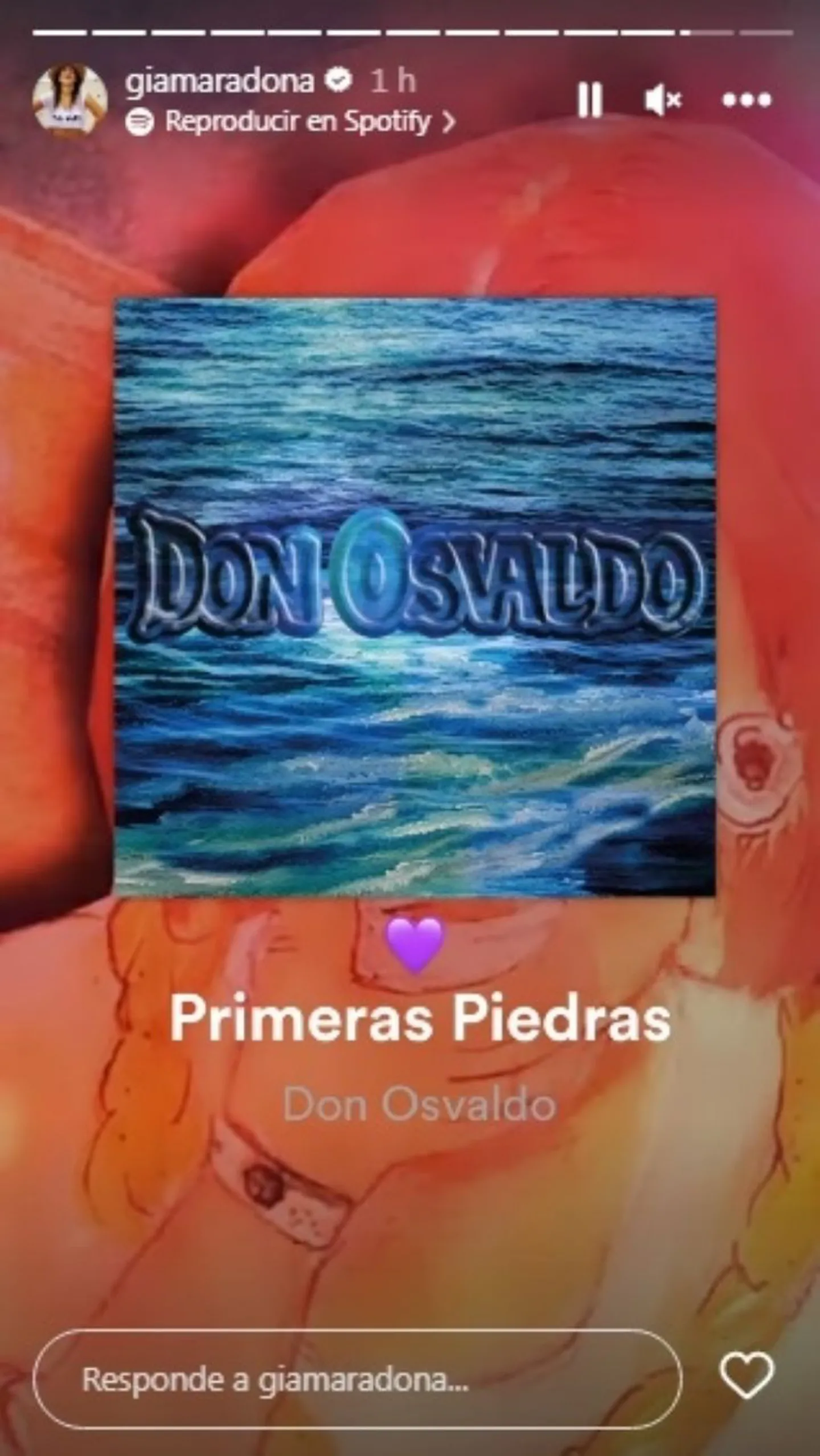Open giamaradona's profile picture
Viewport: 820px width, 1456px height.
pos(70,100)
